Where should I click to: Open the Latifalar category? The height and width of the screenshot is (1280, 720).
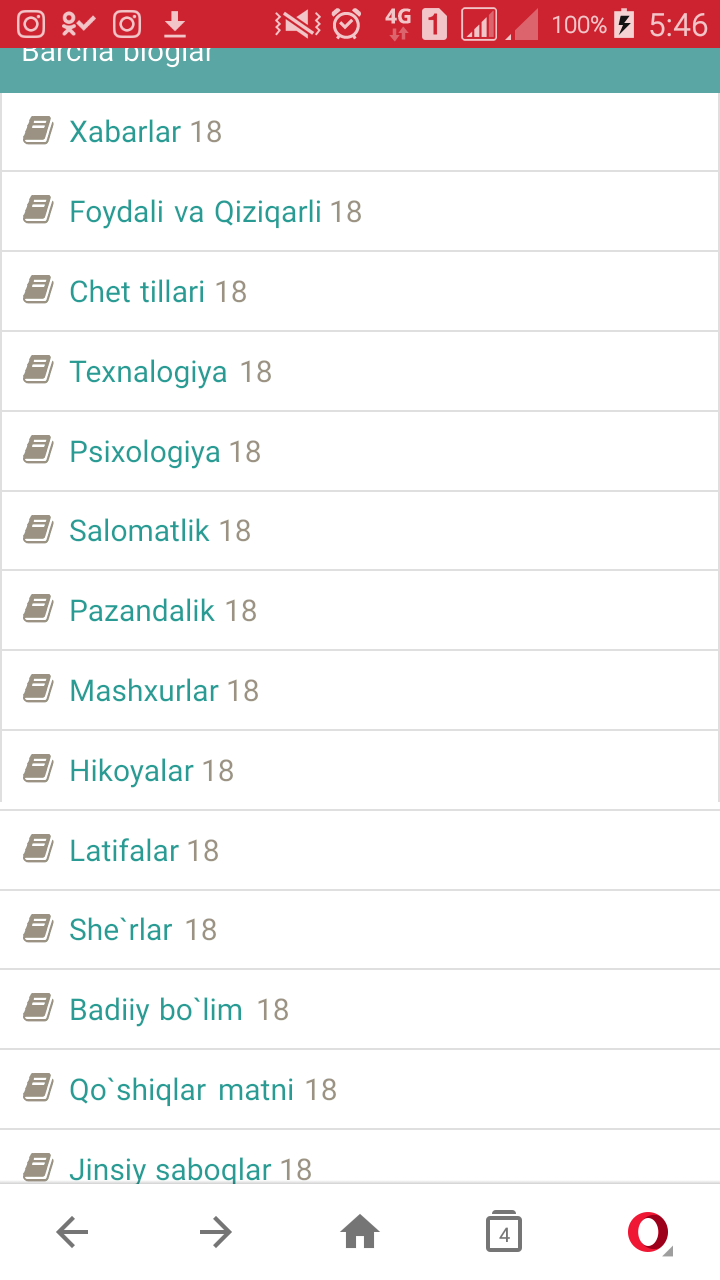point(124,851)
